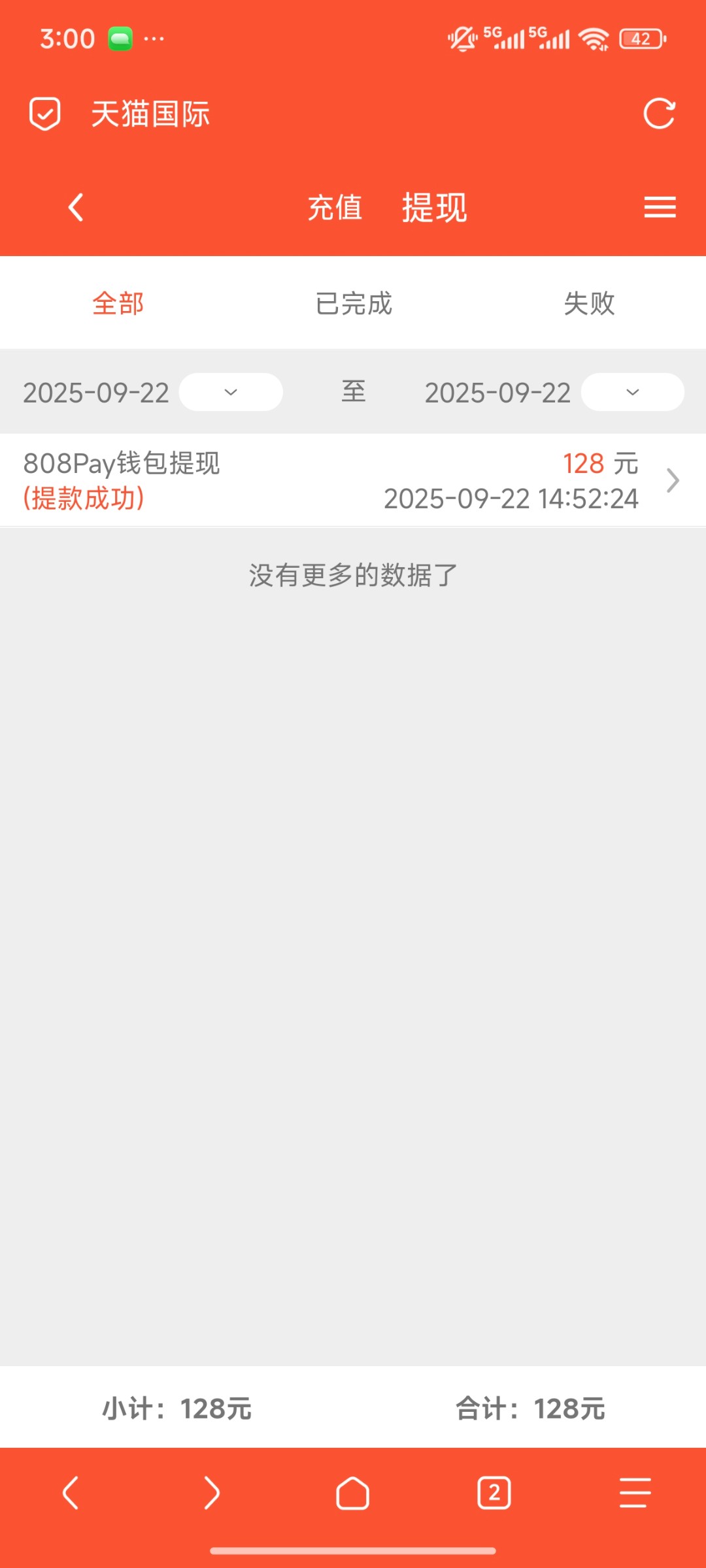
Task: Tap the battery indicator showing 42
Action: (641, 38)
